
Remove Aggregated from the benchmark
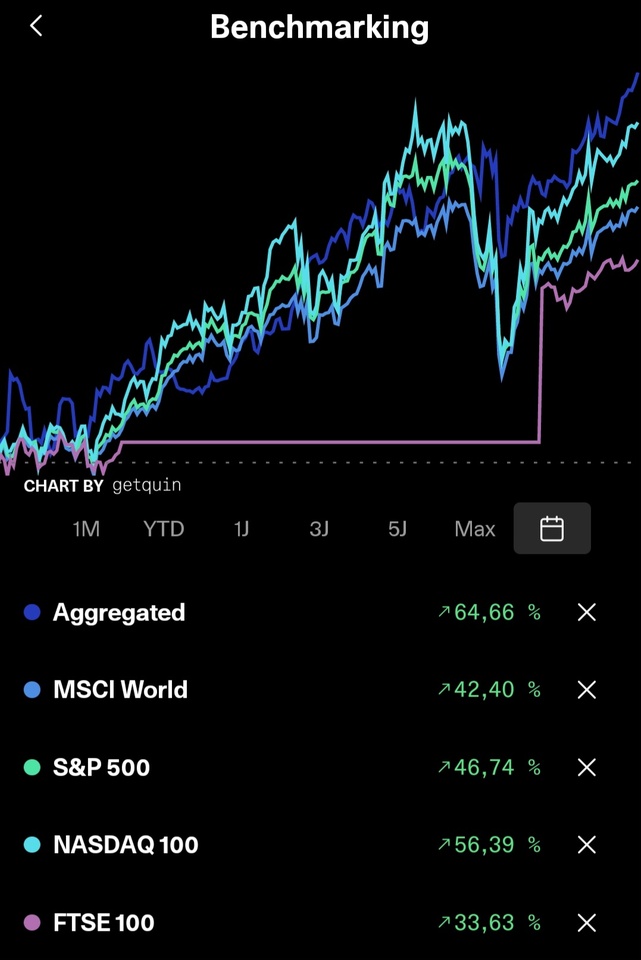point(587,612)
